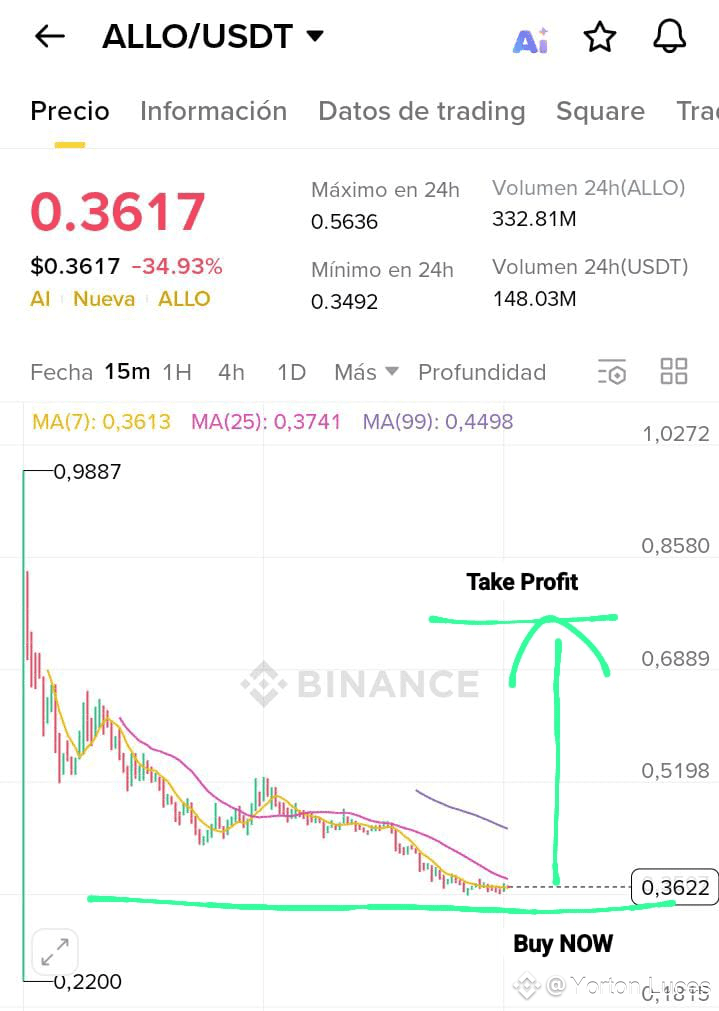The height and width of the screenshot is (1011, 719).
Task: Add ALLO/USDT to favorites with the star
Action: pyautogui.click(x=600, y=38)
